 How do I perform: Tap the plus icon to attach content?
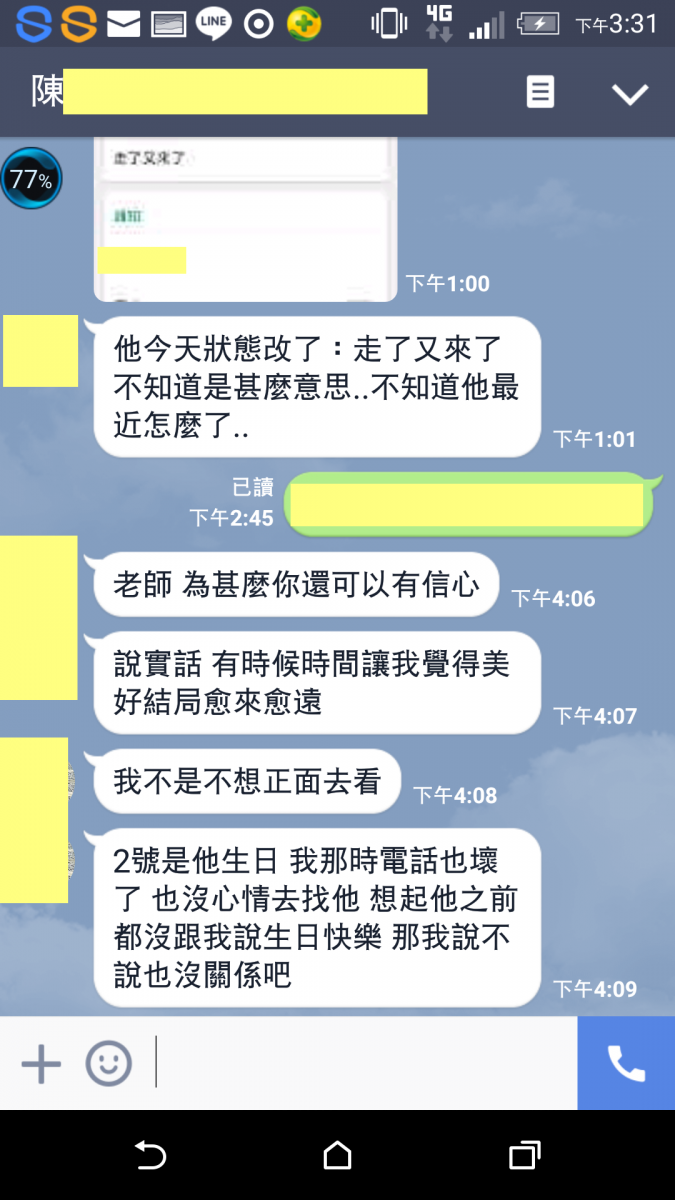[41, 1063]
